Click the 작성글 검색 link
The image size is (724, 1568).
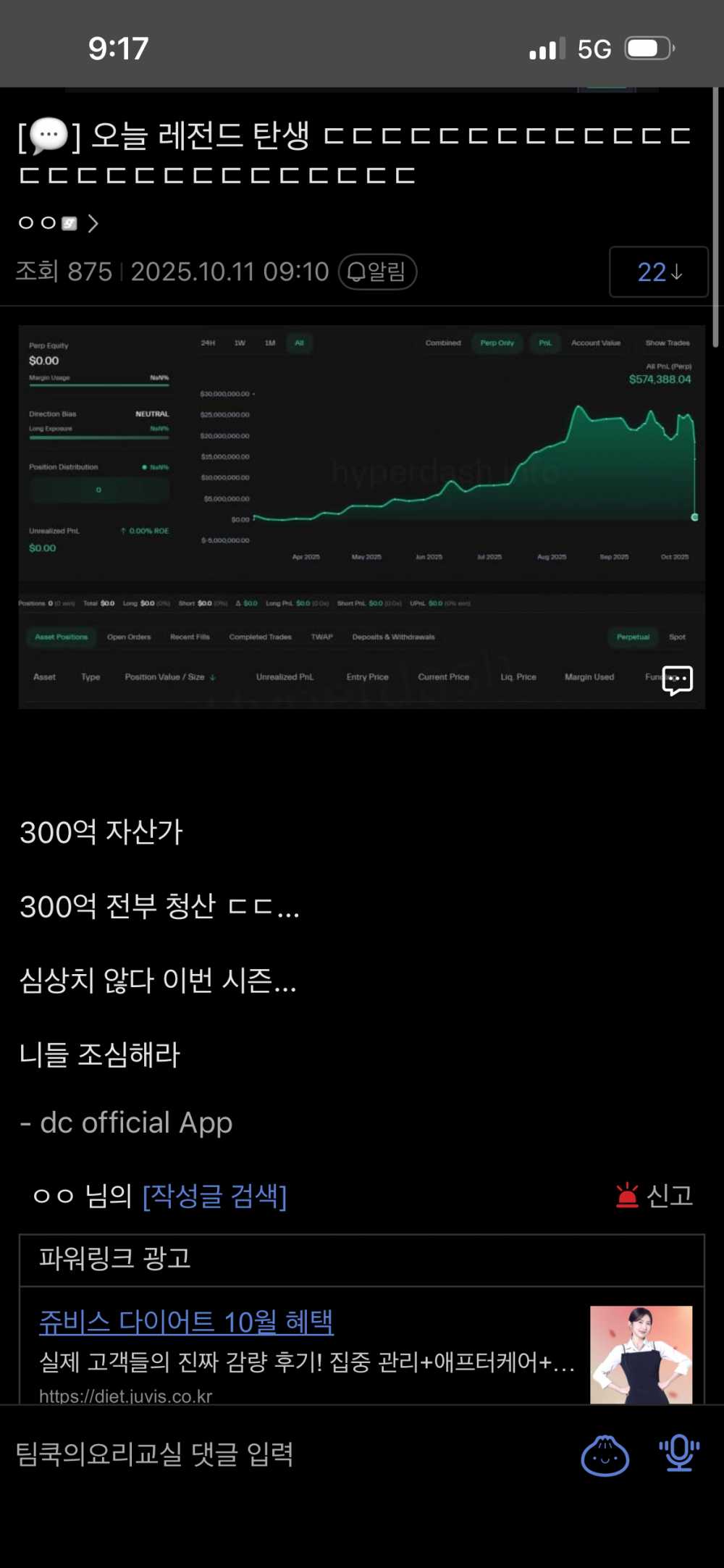pyautogui.click(x=215, y=1198)
